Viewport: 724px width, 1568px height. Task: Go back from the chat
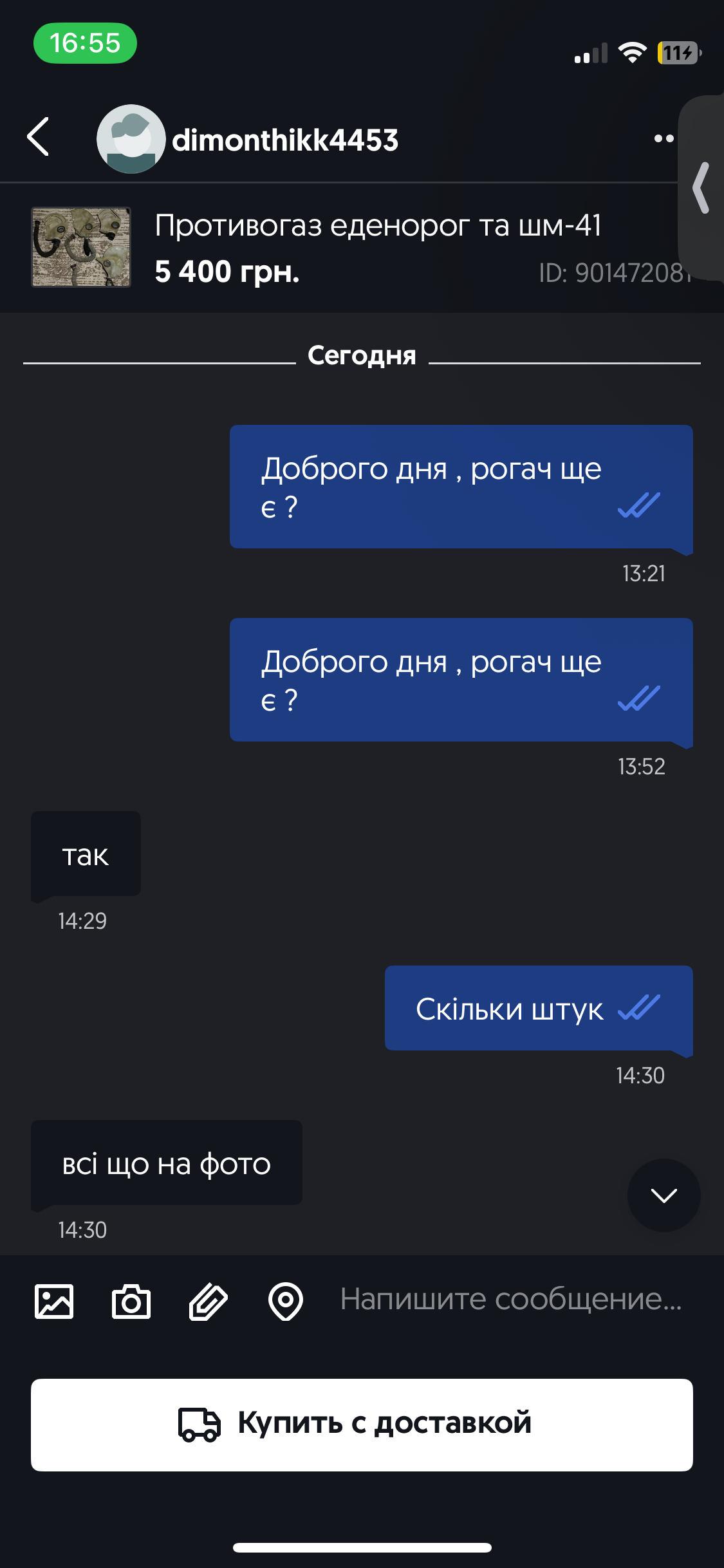(x=39, y=136)
